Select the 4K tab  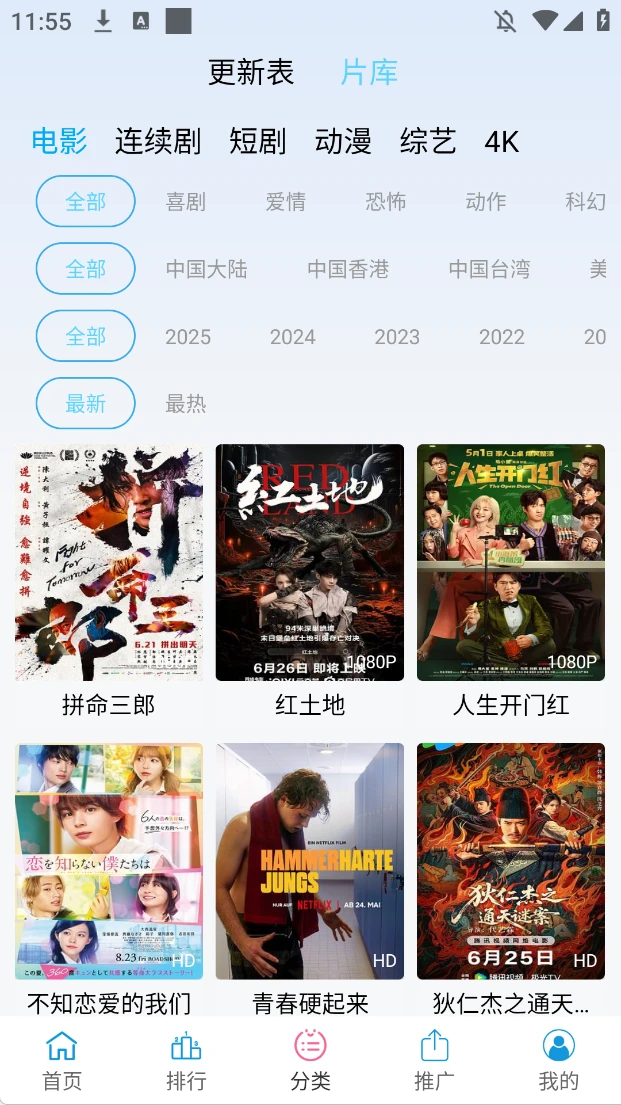click(501, 141)
